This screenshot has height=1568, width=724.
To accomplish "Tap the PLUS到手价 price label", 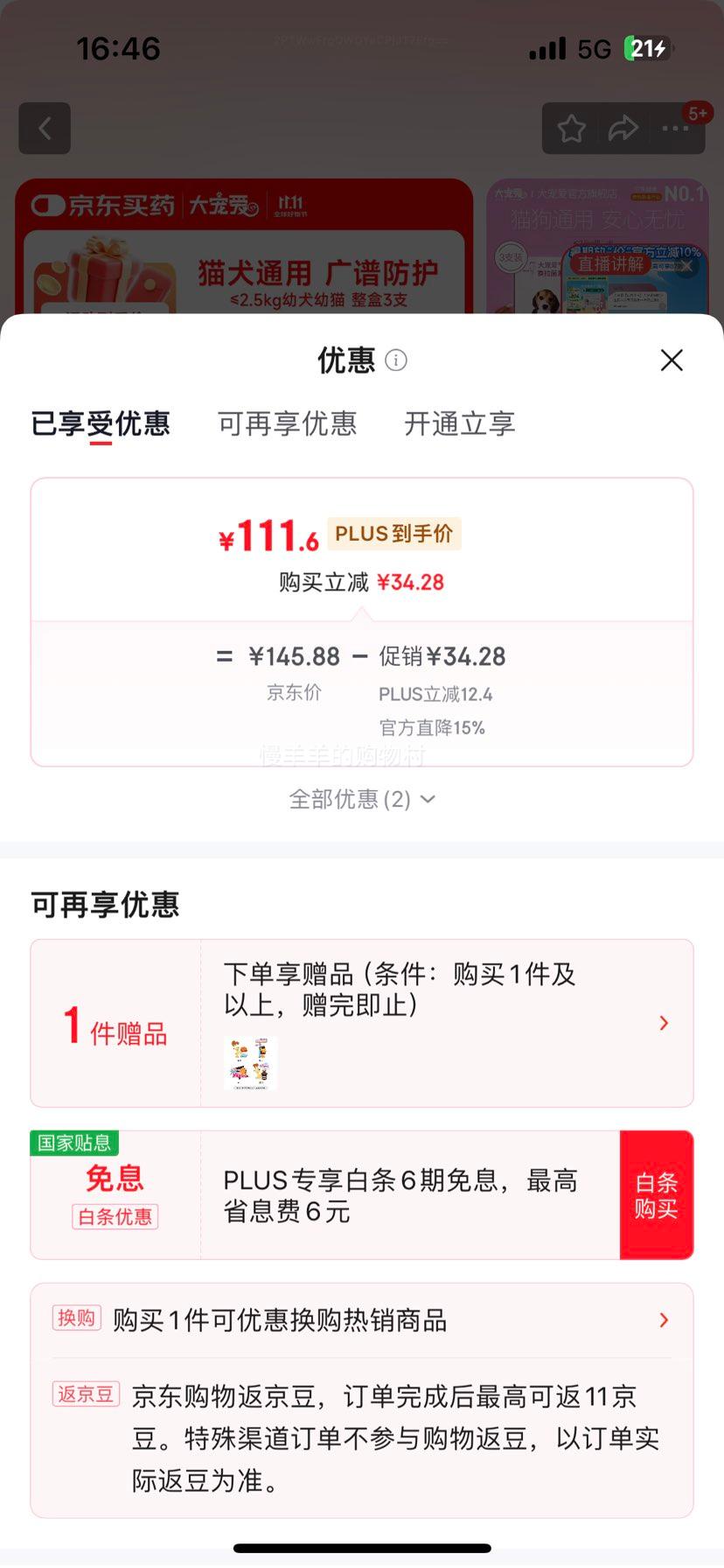I will click(393, 534).
